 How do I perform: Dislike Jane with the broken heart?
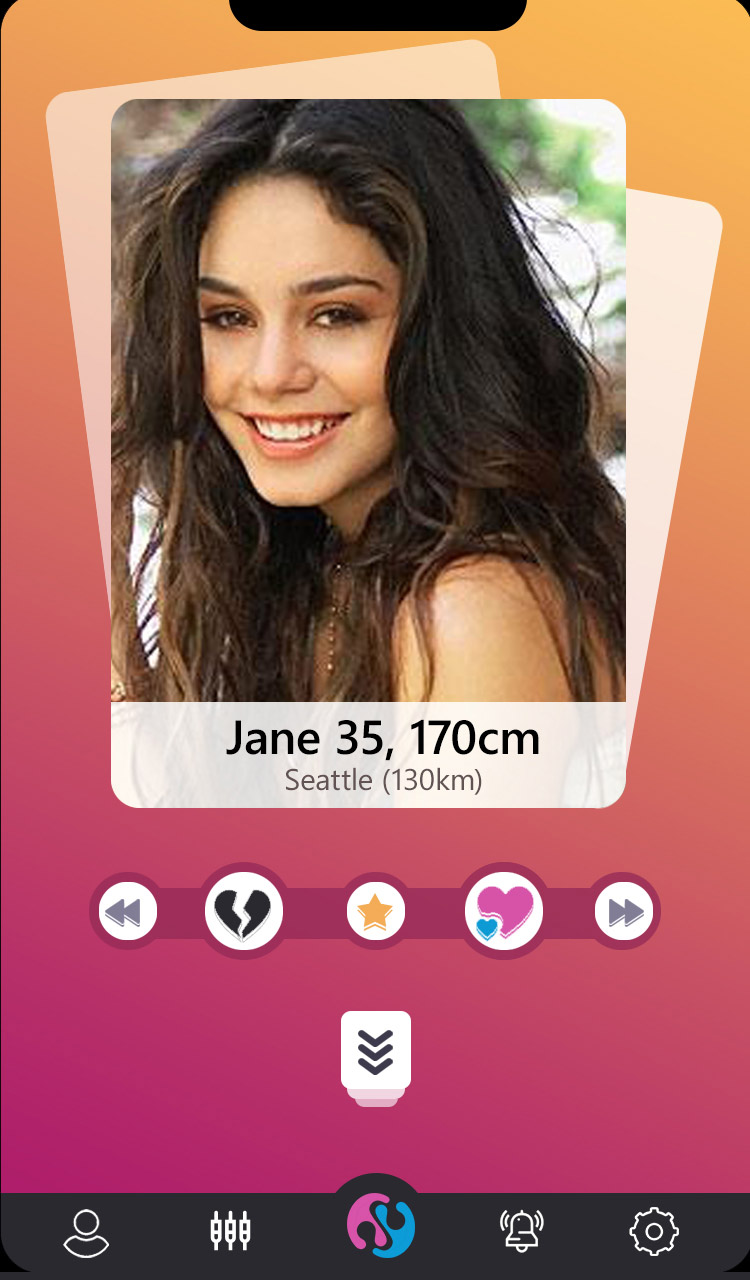244,911
